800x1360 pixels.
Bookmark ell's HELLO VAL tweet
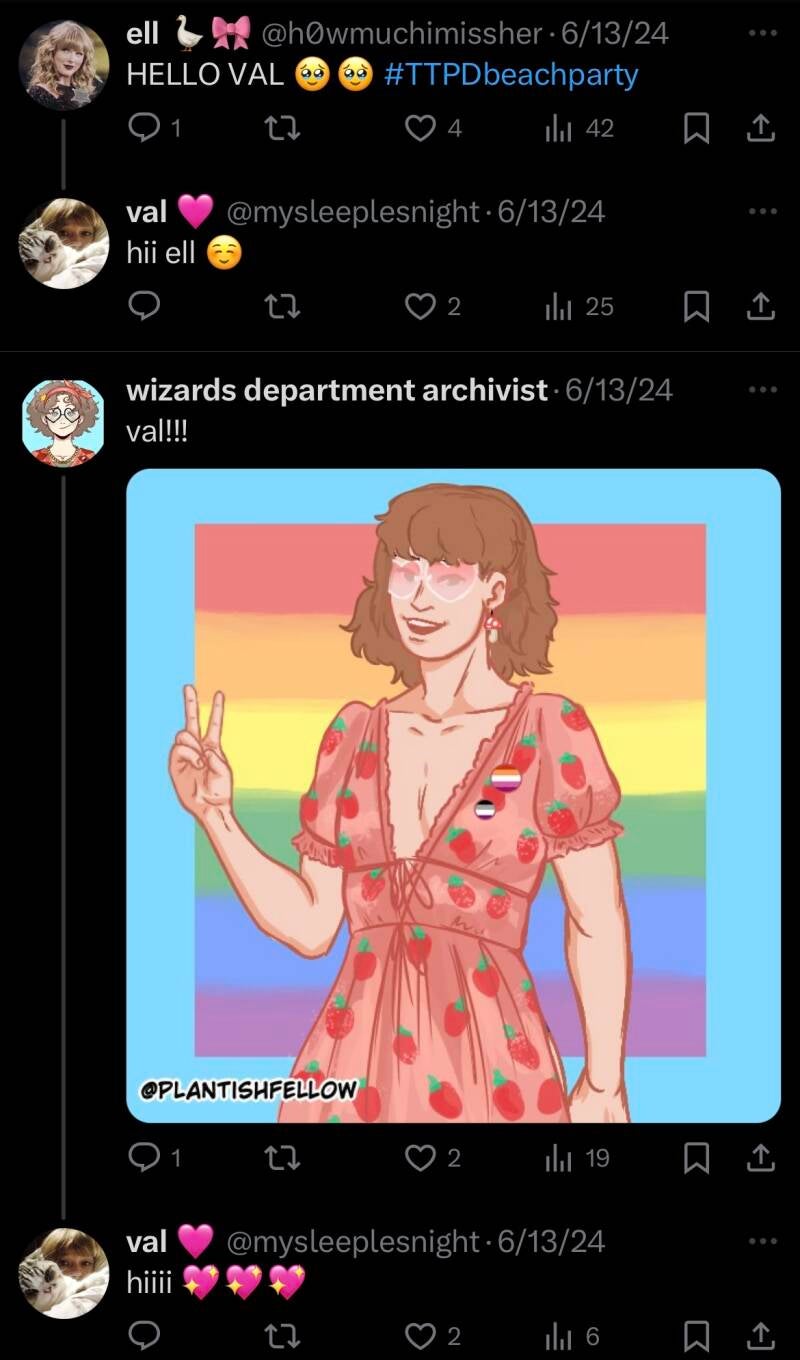click(x=697, y=128)
